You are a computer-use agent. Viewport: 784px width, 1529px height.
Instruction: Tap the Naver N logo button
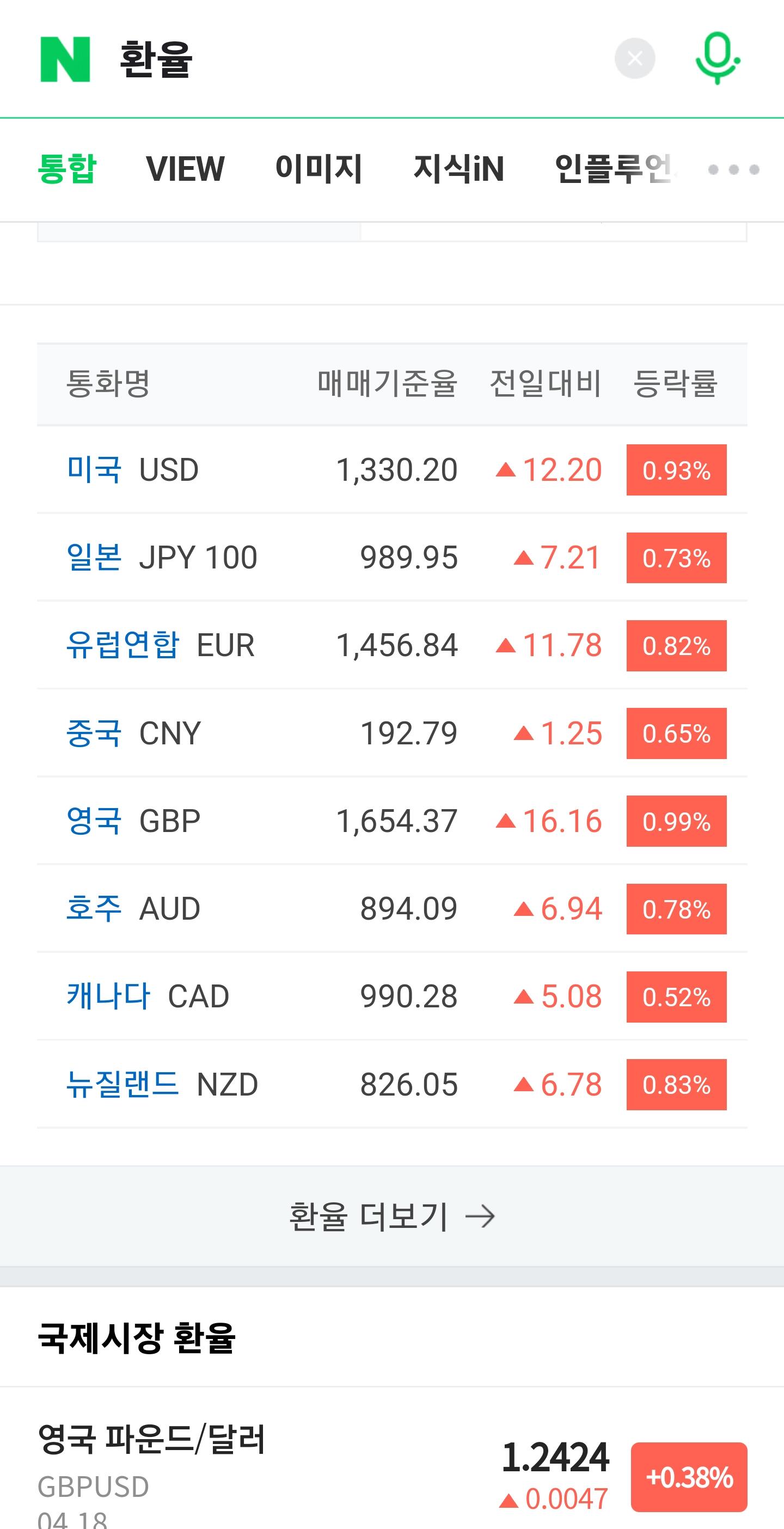tap(65, 59)
